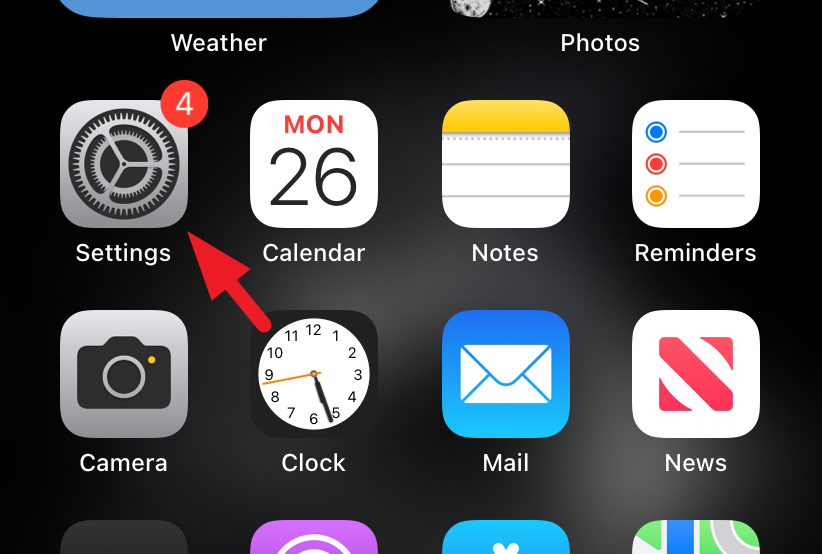This screenshot has width=822, height=554.
Task: Open the Settings app
Action: point(123,164)
